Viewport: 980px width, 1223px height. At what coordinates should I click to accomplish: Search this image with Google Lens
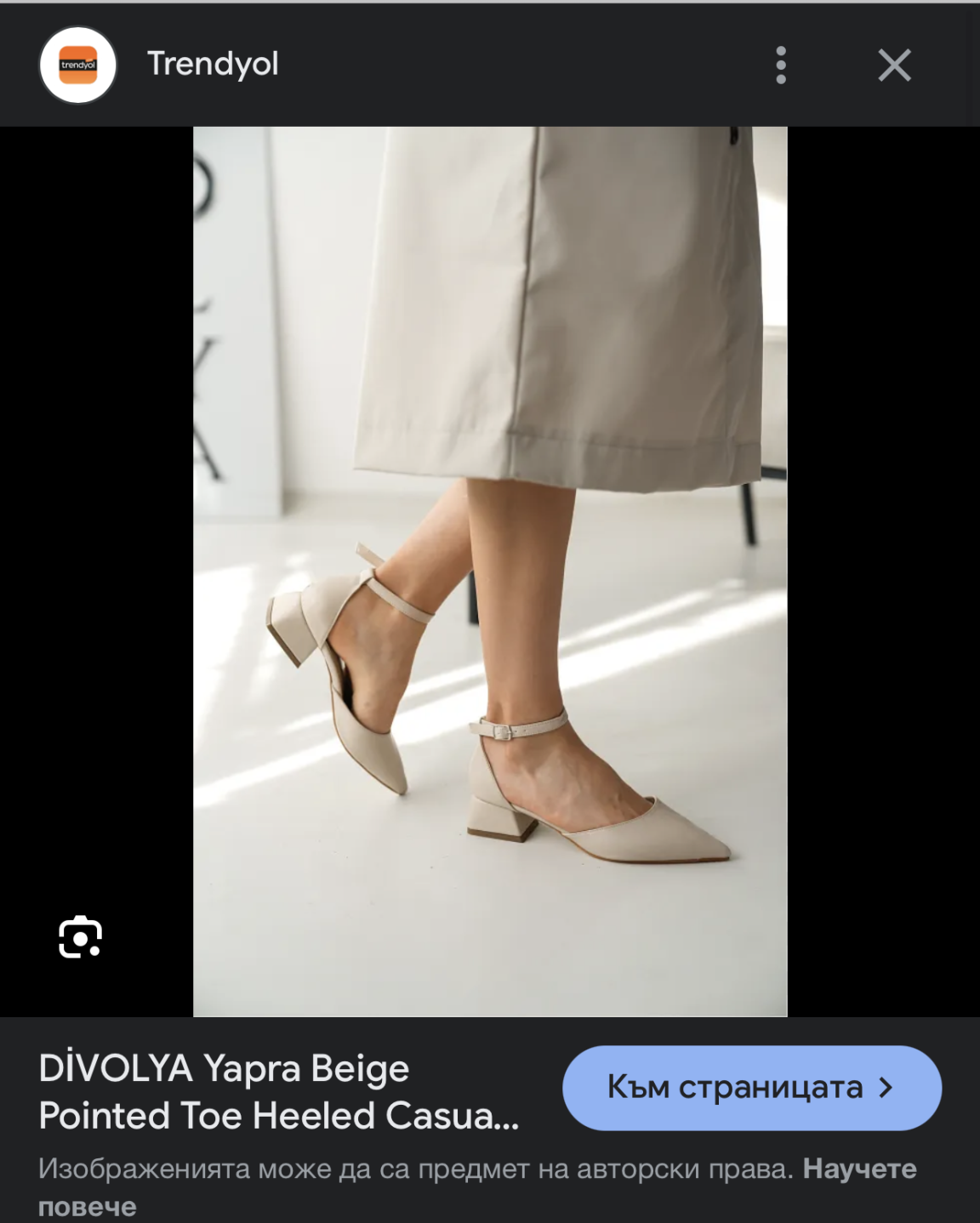[80, 937]
